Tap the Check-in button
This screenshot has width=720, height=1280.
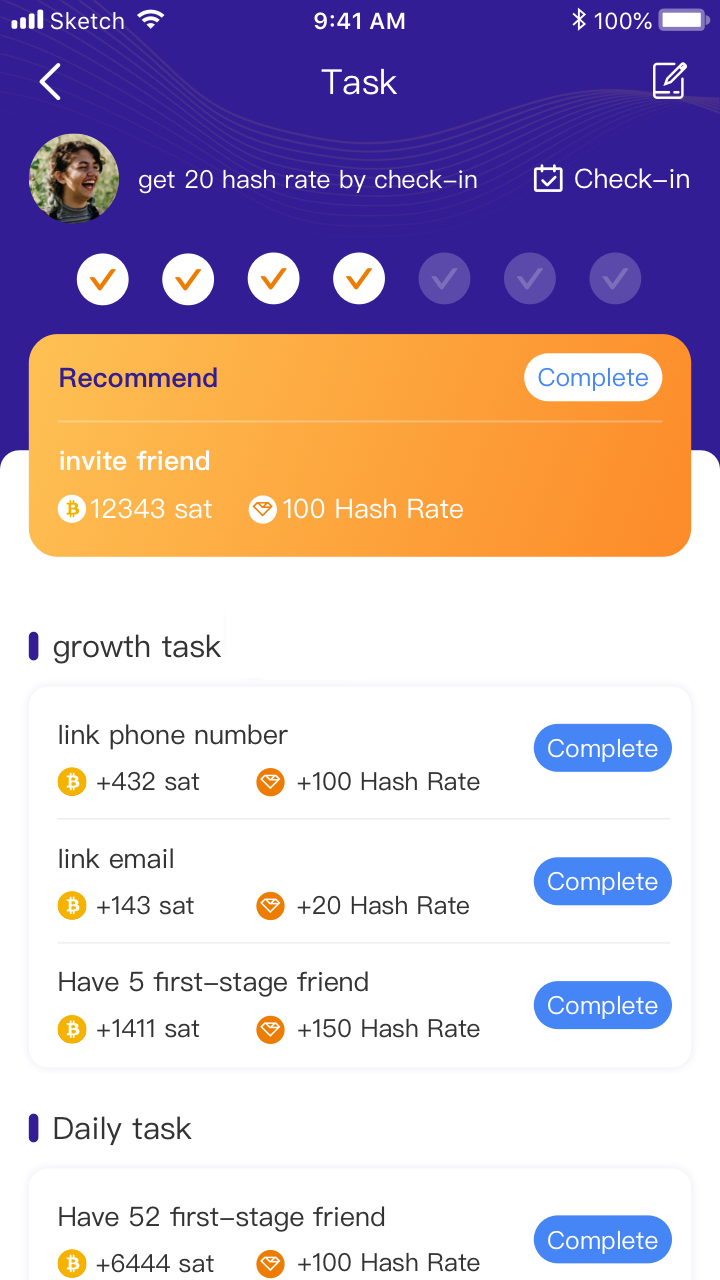[612, 179]
